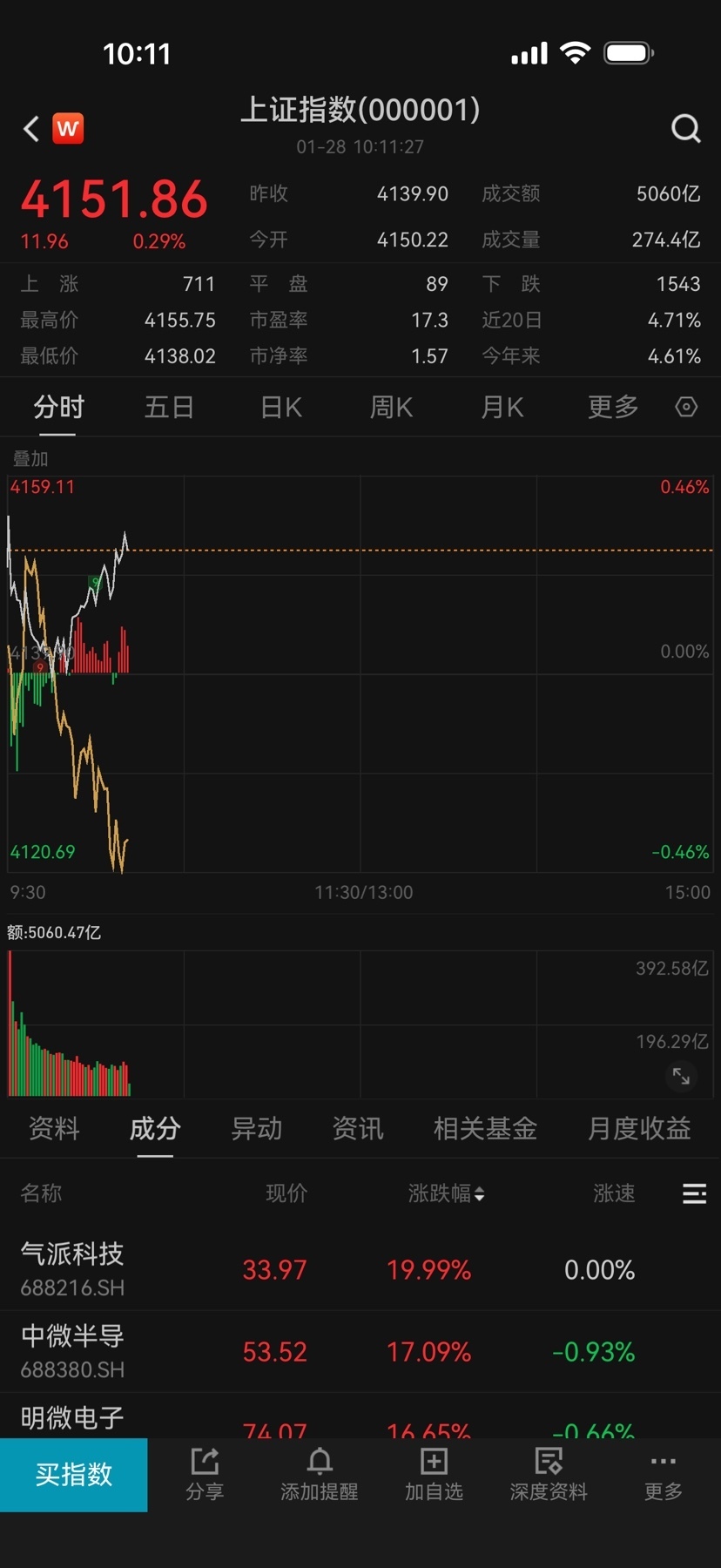
Task: Open the search magnifier icon
Action: [685, 129]
